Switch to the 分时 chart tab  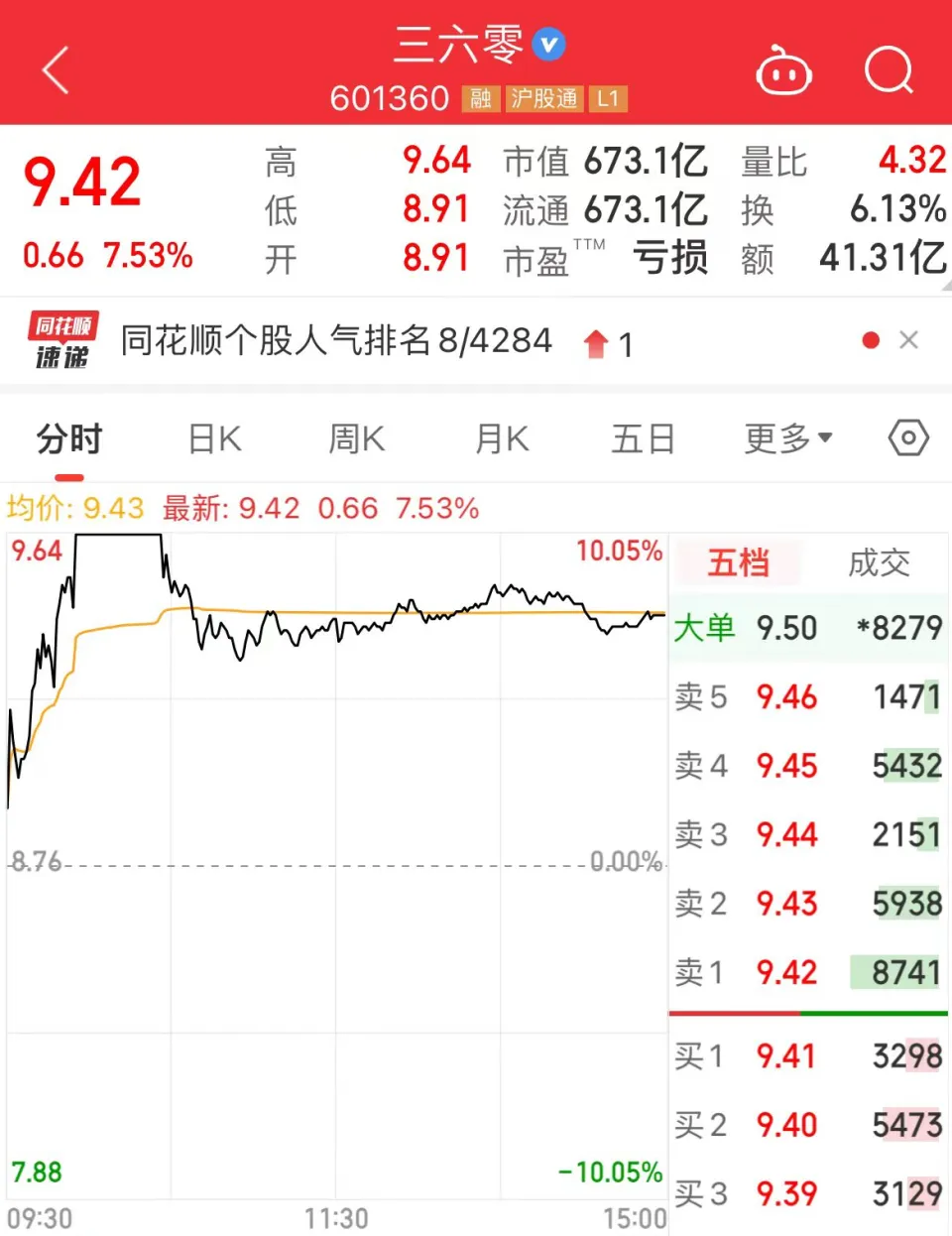pos(69,438)
